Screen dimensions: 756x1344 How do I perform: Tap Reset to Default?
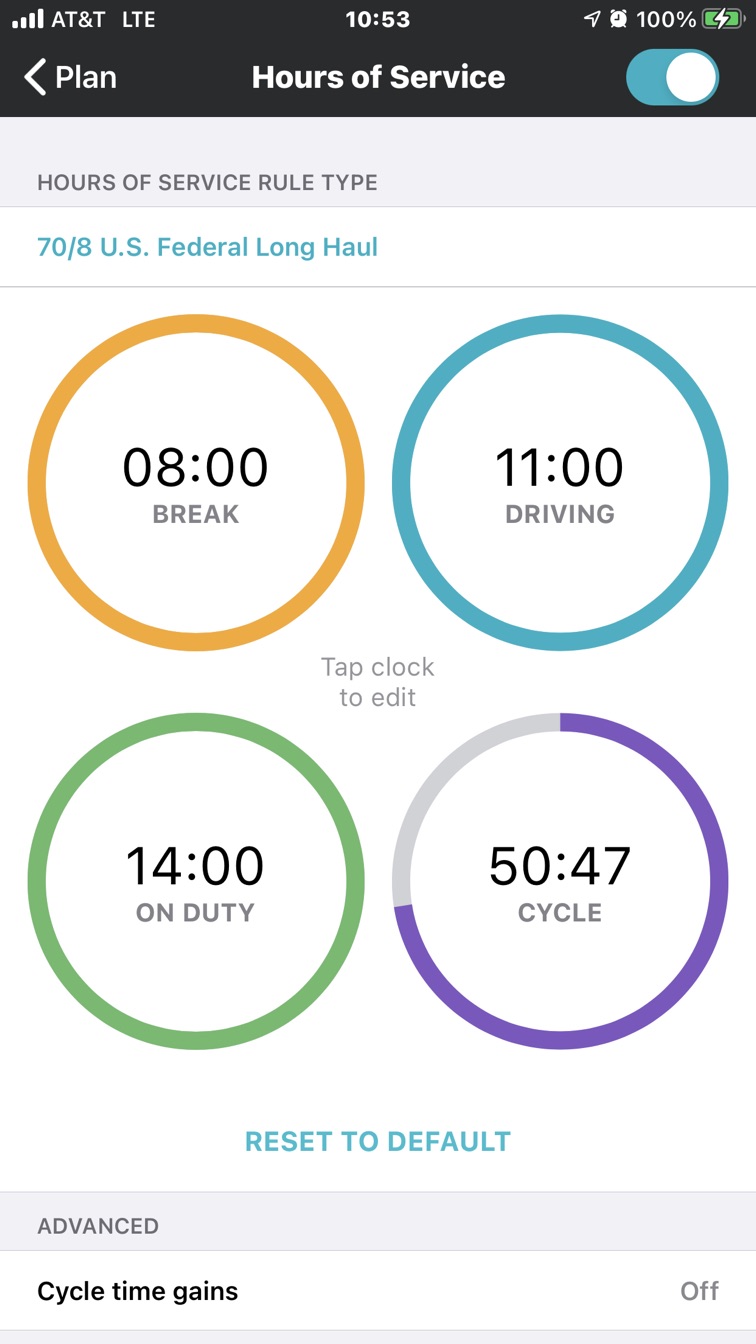coord(378,1141)
